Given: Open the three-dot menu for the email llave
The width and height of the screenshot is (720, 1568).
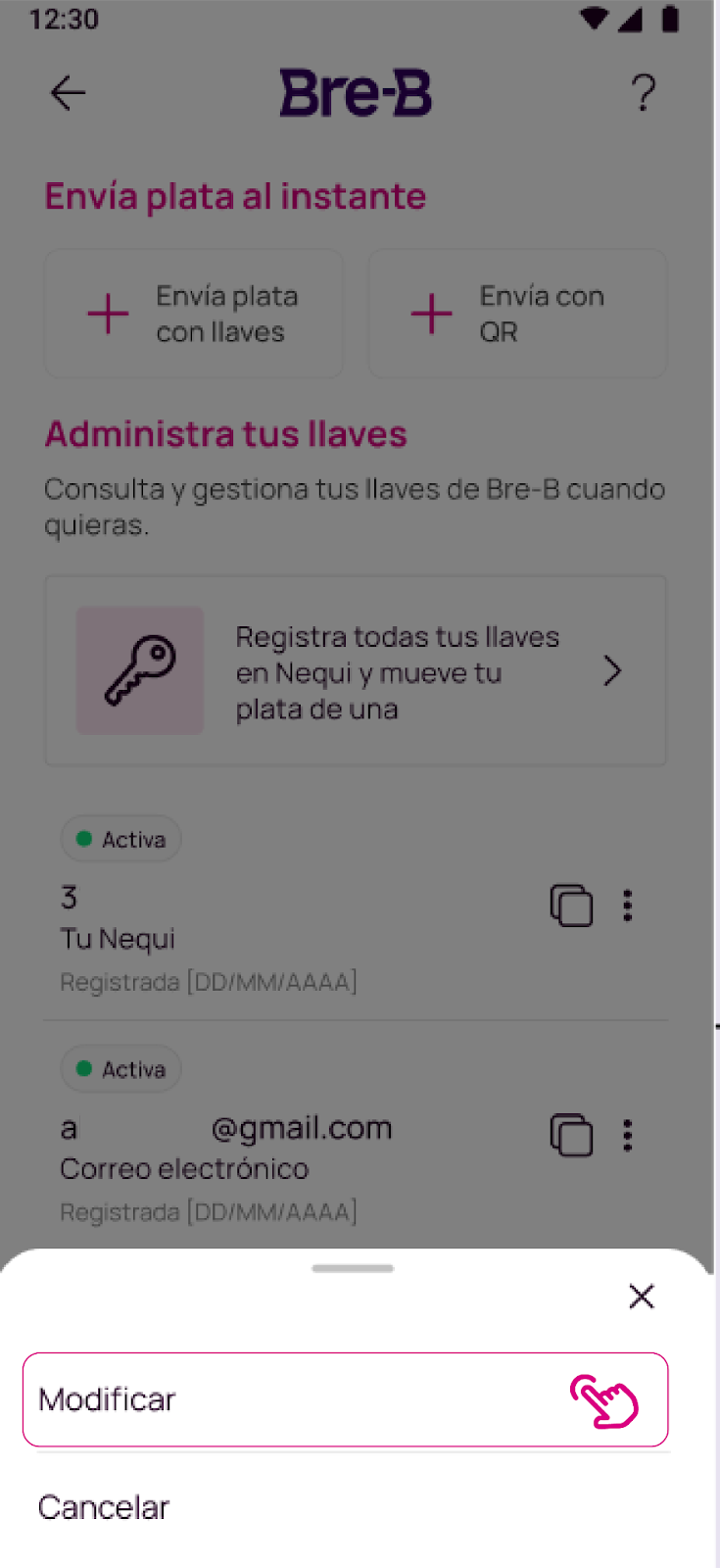Looking at the screenshot, I should 628,1135.
